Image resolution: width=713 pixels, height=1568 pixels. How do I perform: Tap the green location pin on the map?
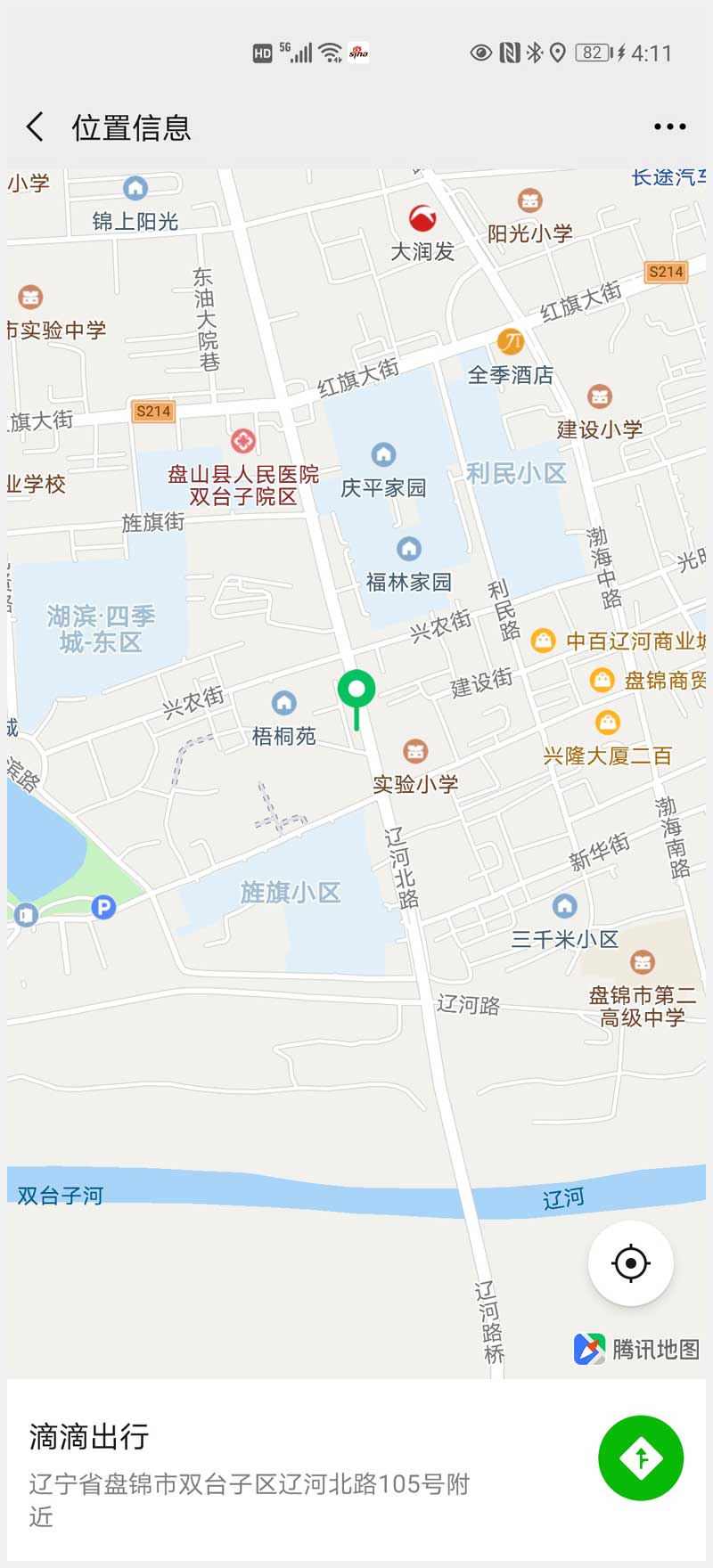(356, 691)
